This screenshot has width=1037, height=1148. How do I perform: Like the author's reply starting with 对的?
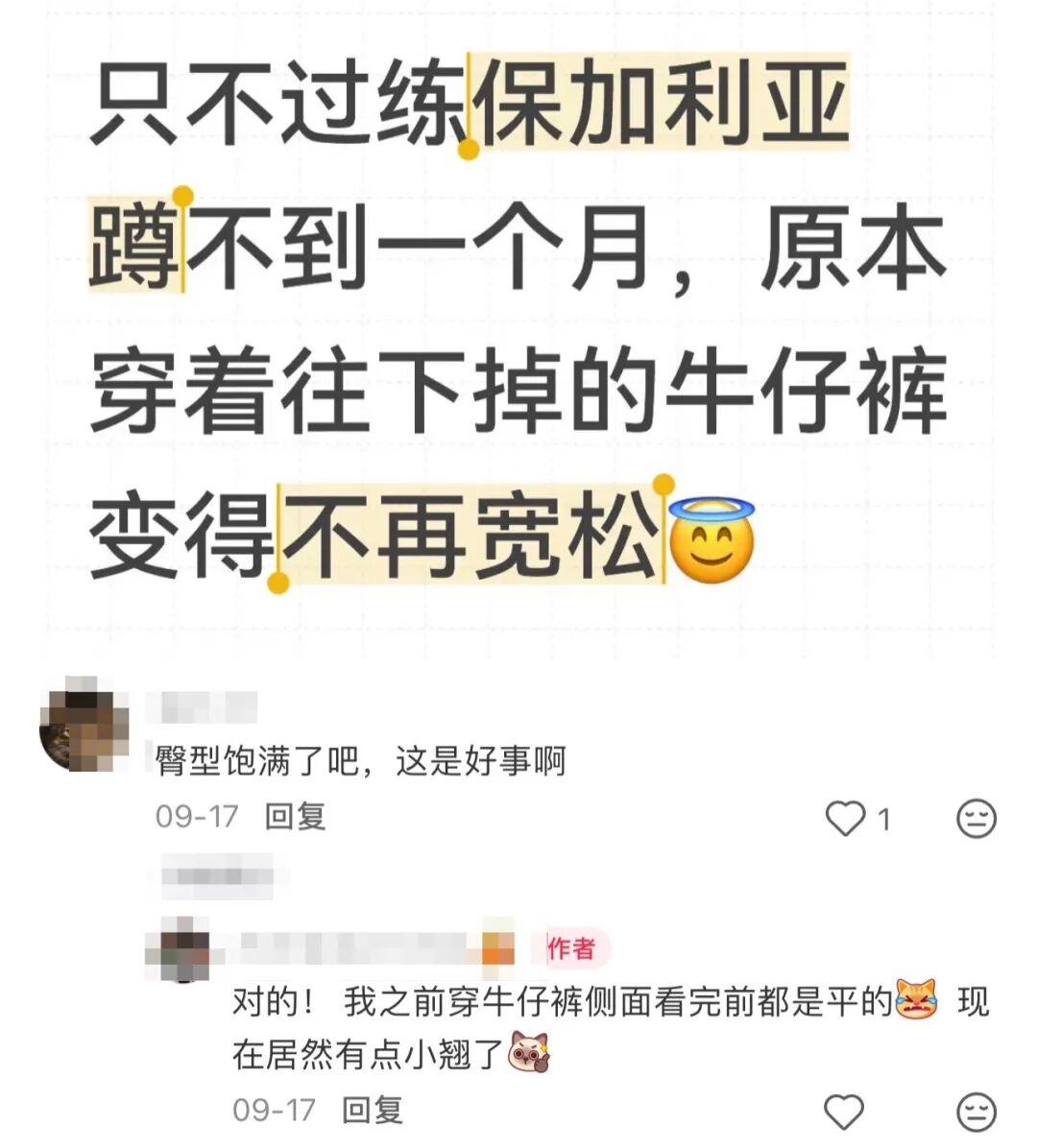[x=845, y=1112]
